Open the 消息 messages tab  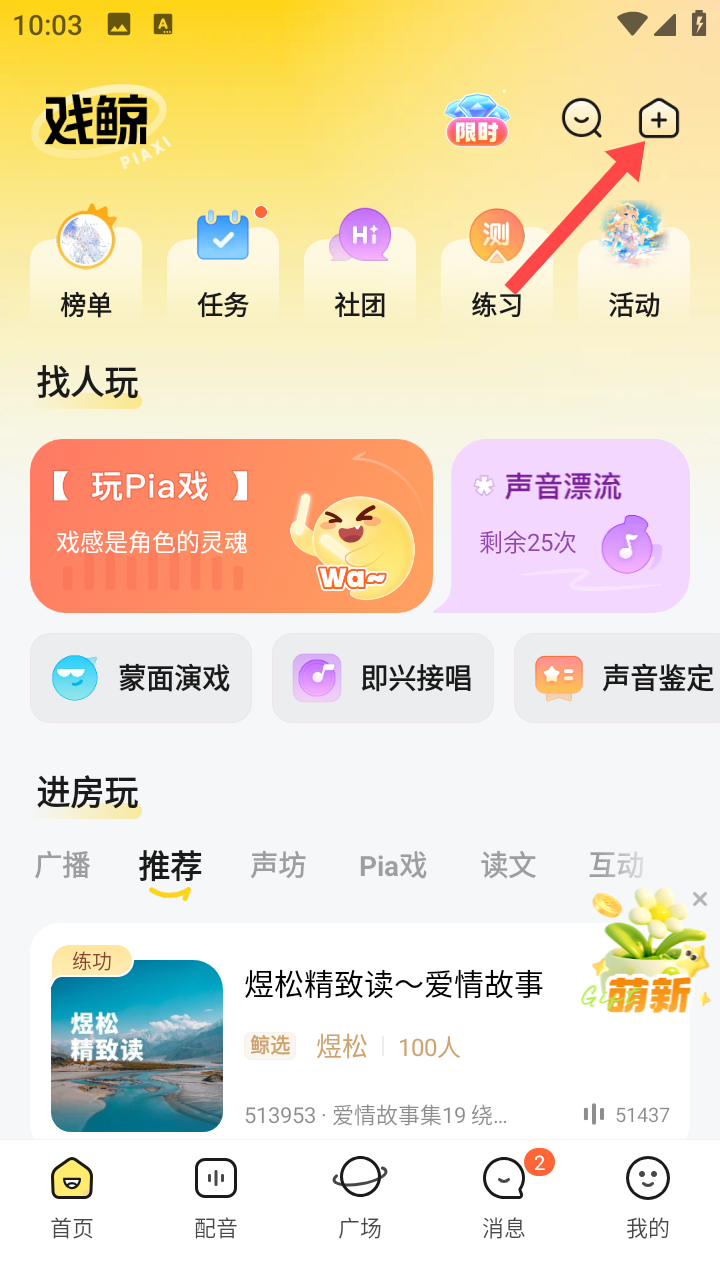pos(504,1197)
